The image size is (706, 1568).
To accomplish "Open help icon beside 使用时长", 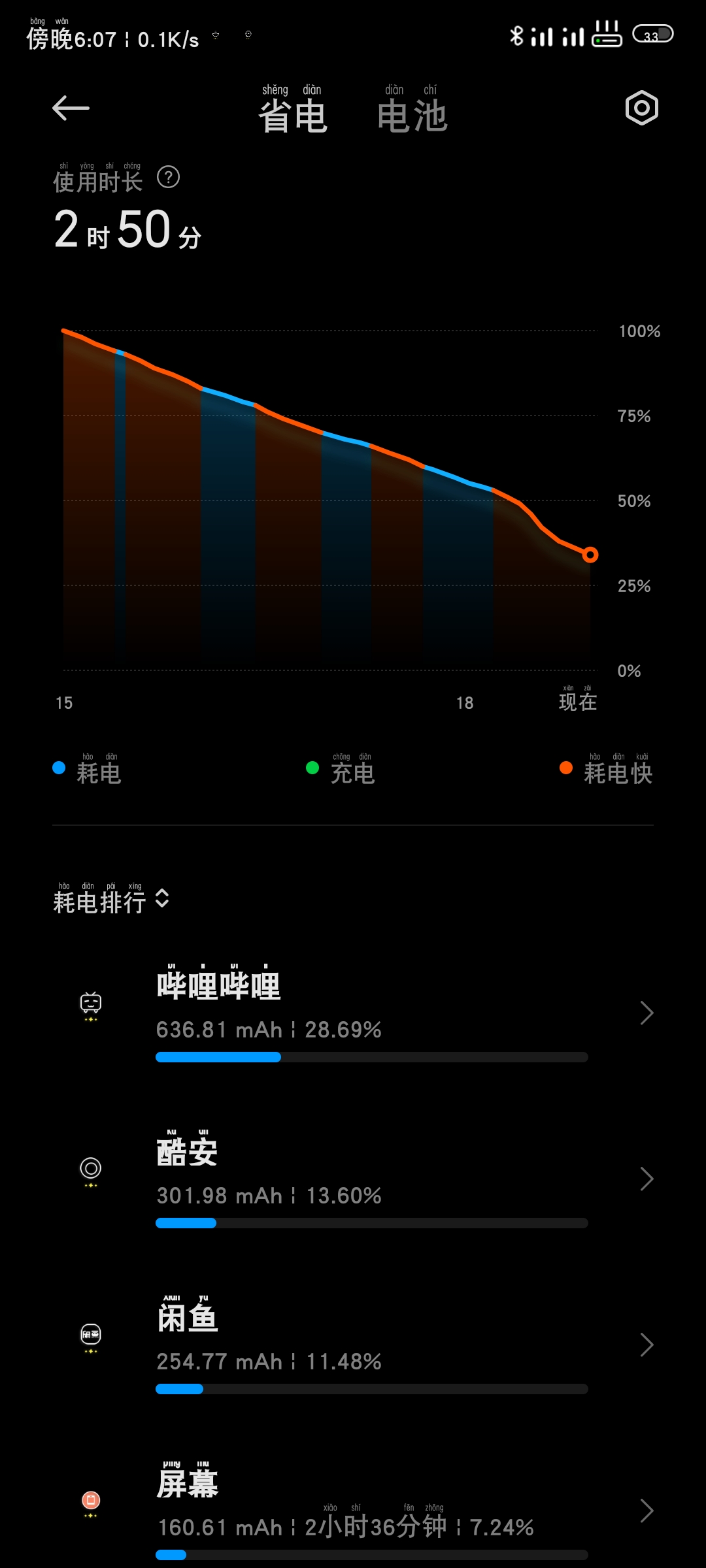I will click(x=169, y=177).
